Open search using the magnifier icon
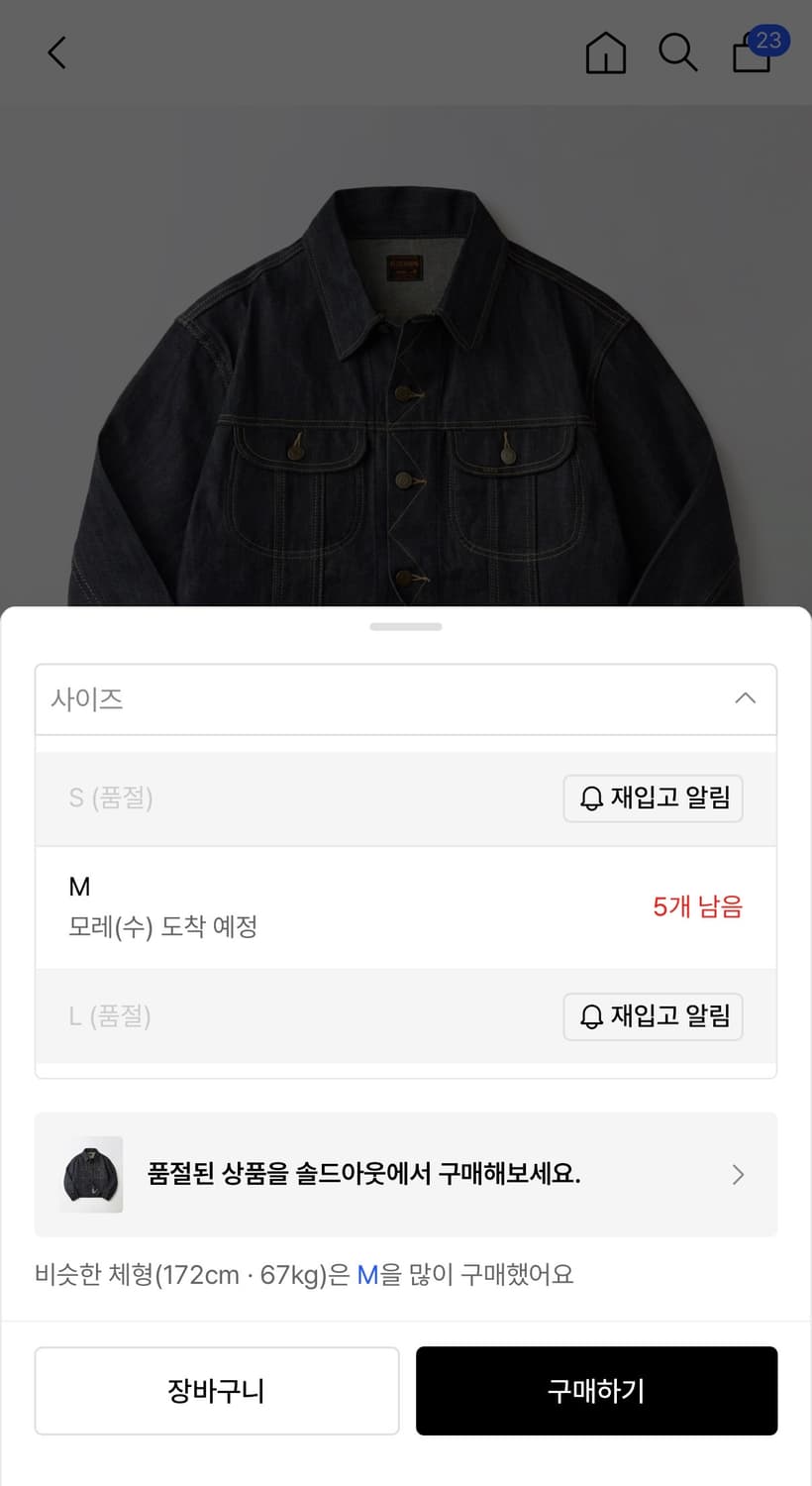Screen dimensions: 812x1486 678,53
